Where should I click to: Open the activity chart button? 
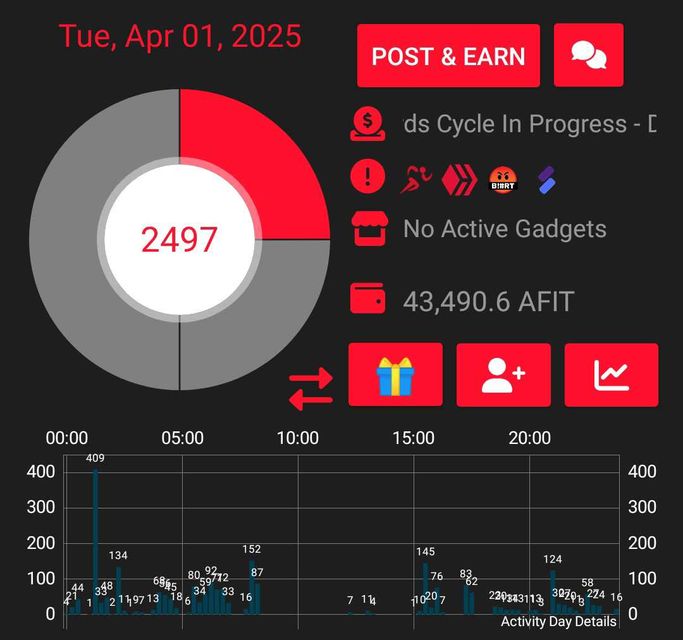tap(611, 375)
